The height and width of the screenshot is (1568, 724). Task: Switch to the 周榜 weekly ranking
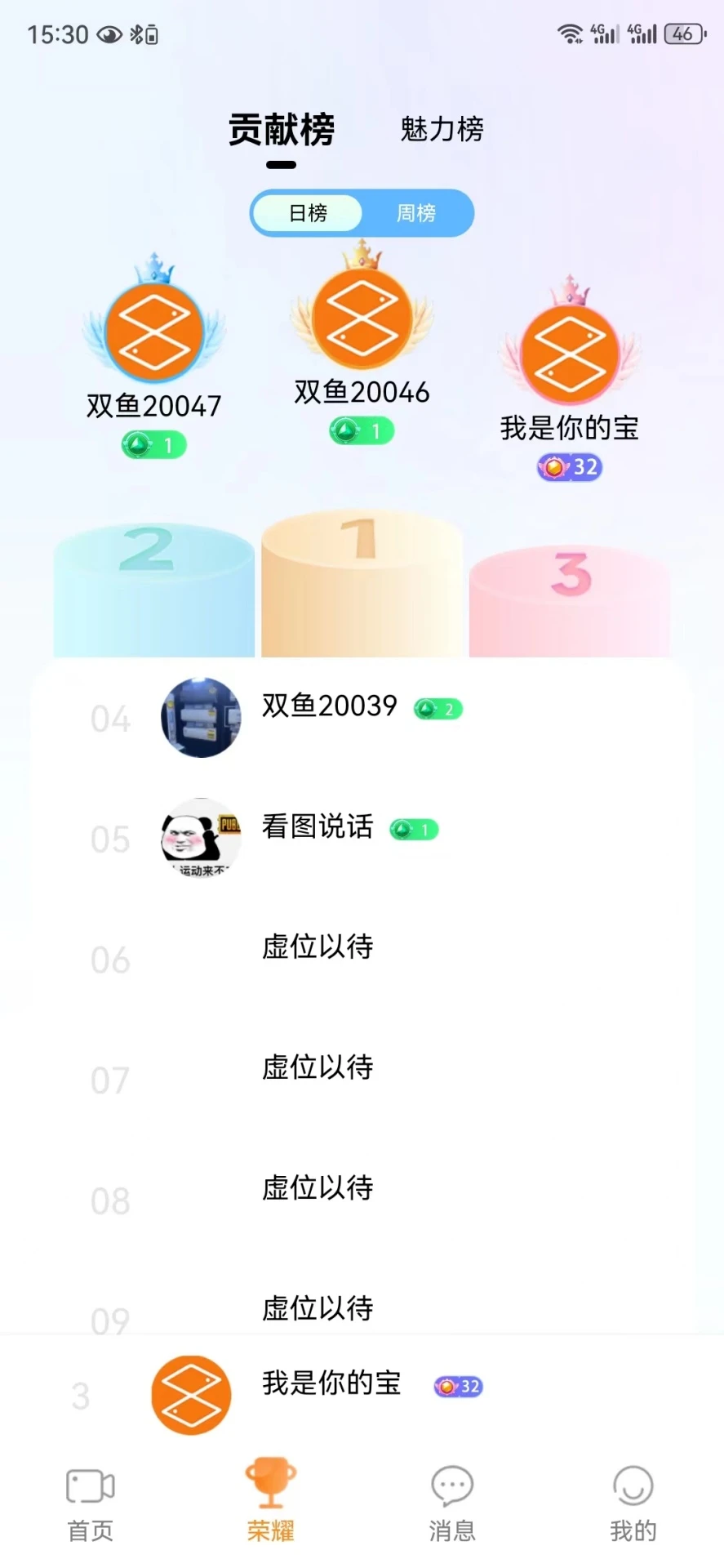pyautogui.click(x=416, y=213)
